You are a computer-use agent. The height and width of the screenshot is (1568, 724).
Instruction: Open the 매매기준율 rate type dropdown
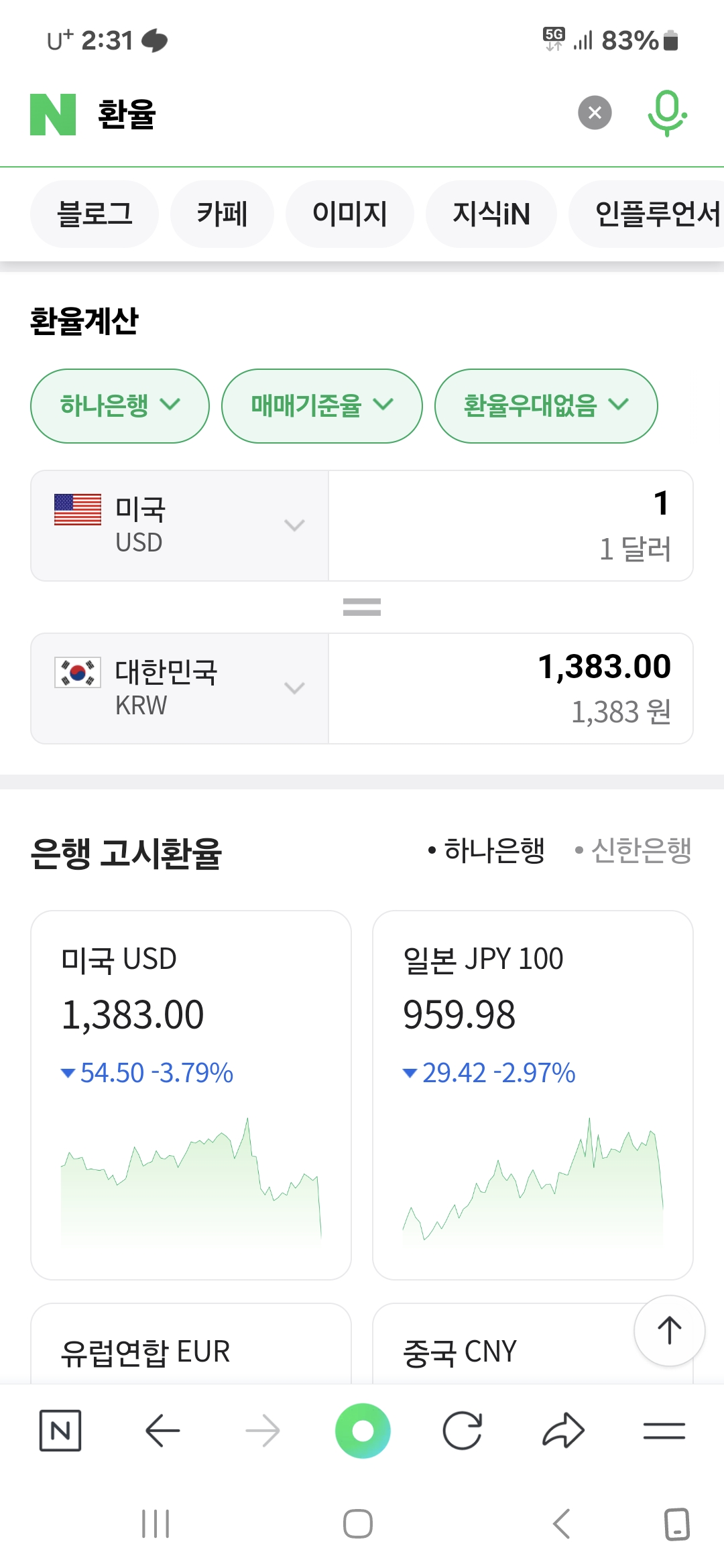click(322, 405)
